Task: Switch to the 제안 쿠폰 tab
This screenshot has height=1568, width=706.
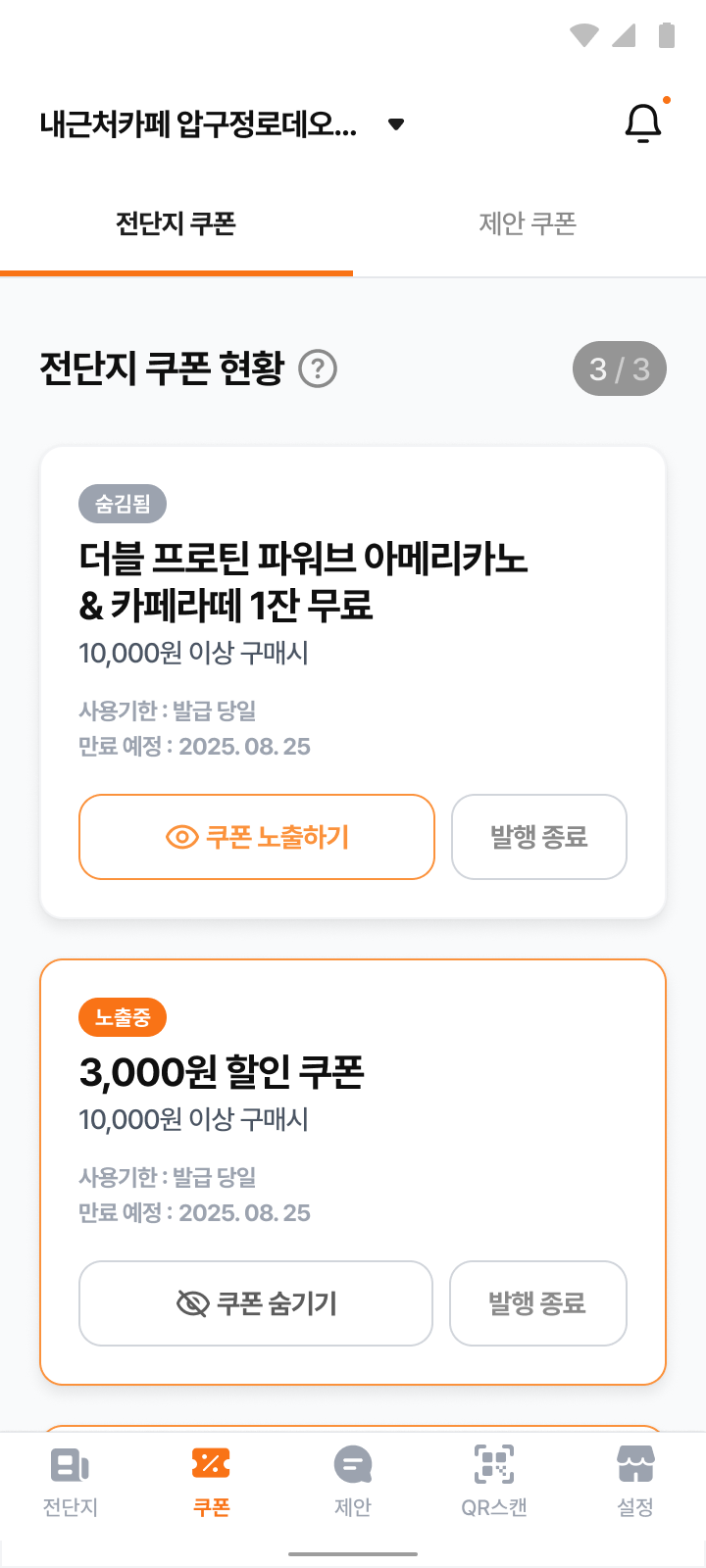Action: pos(529,224)
